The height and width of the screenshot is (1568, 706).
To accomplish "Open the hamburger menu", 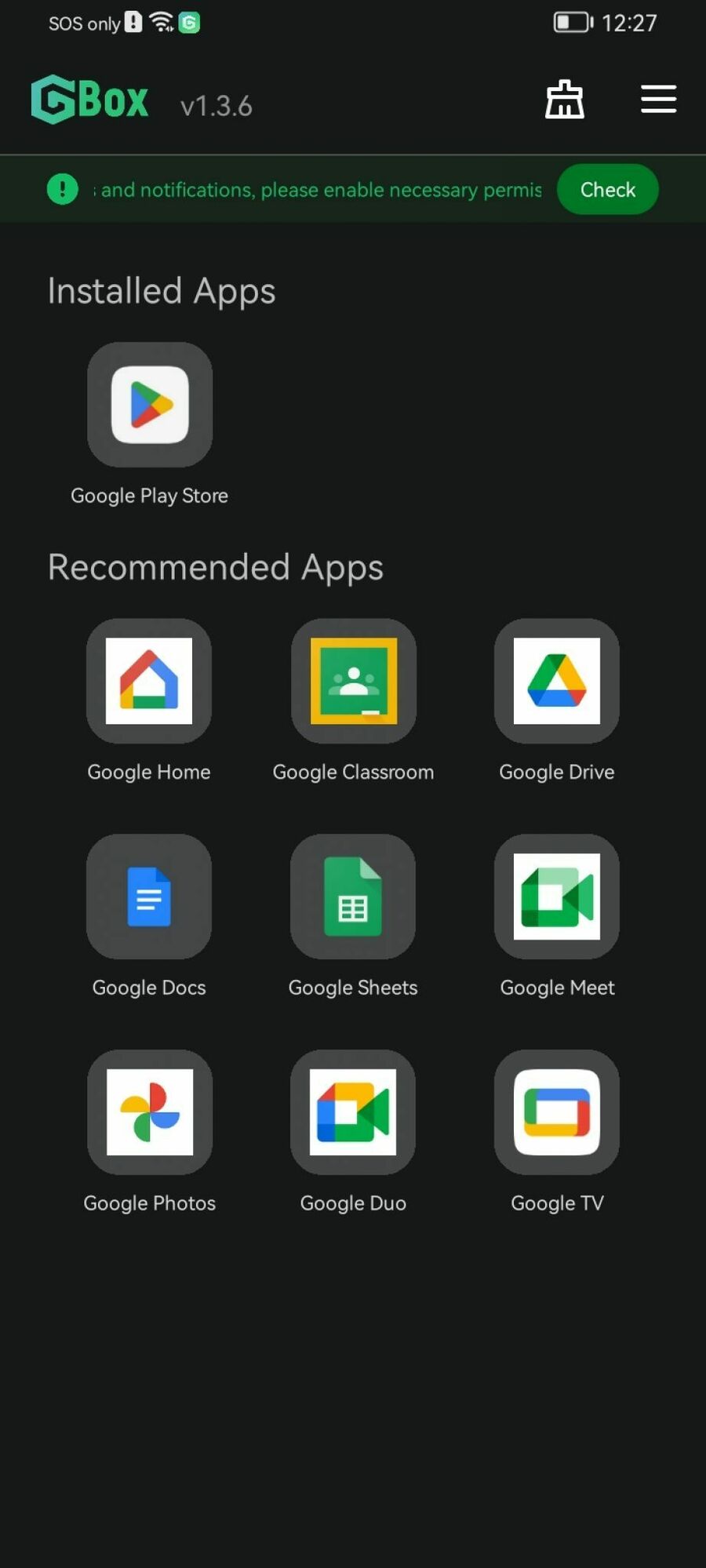I will [x=658, y=100].
